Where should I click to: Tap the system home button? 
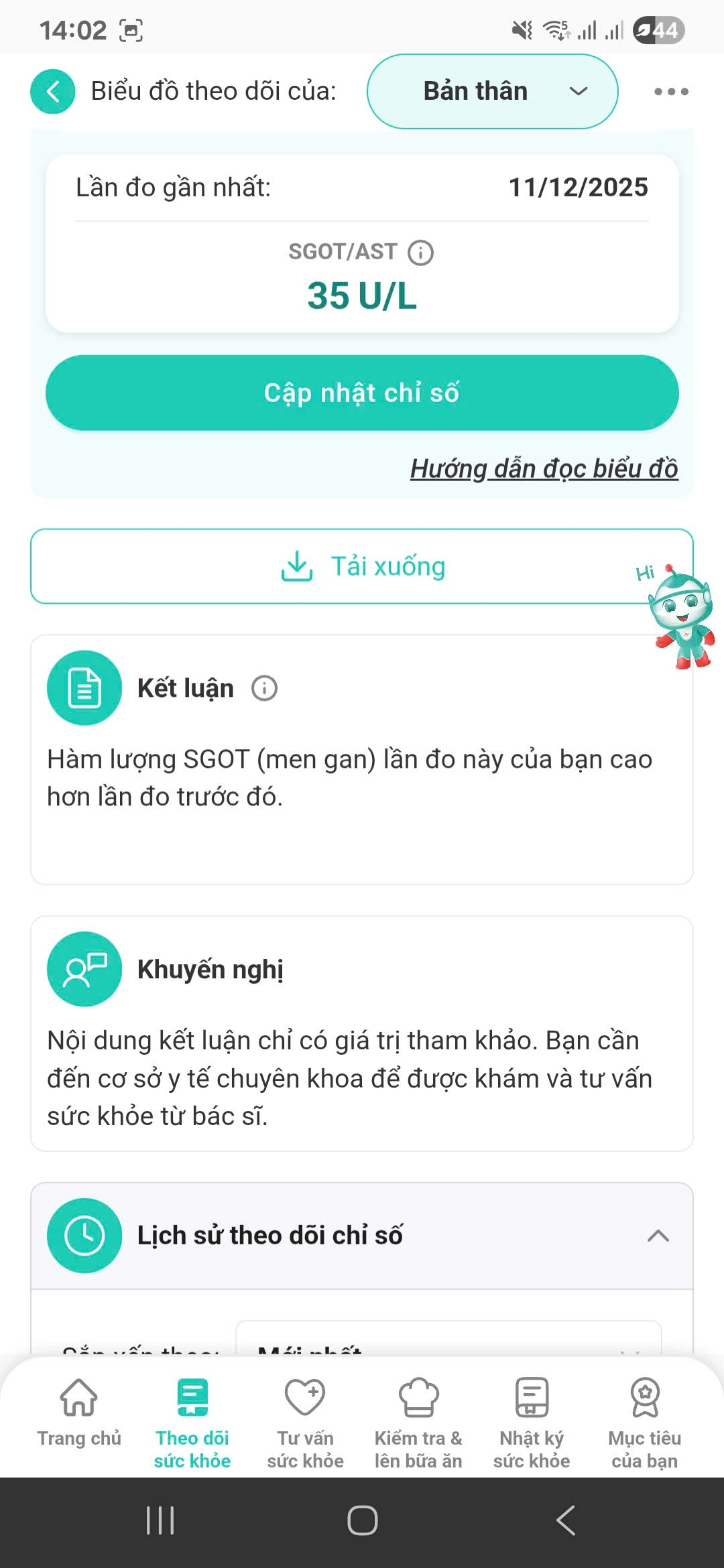click(x=362, y=1520)
